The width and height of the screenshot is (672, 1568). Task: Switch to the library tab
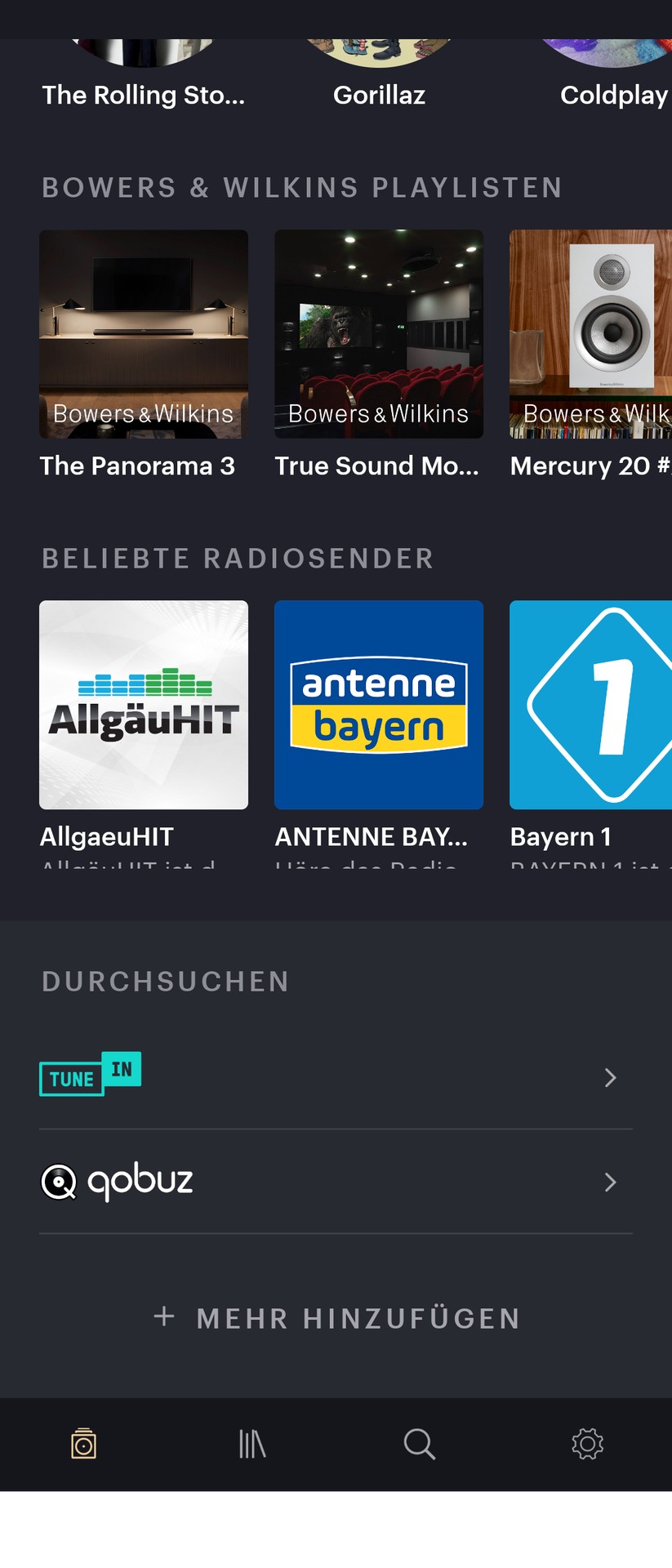tap(251, 1444)
